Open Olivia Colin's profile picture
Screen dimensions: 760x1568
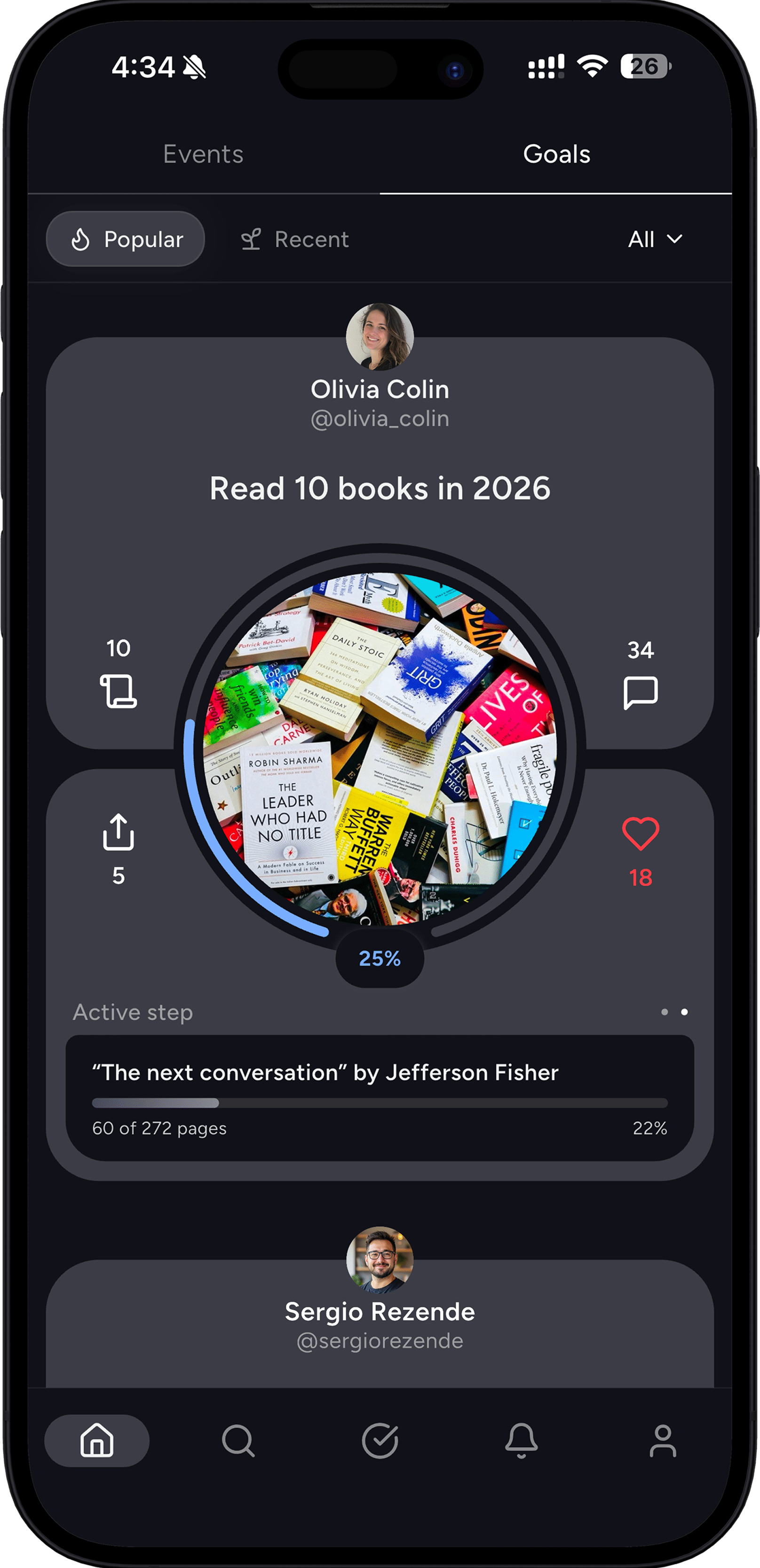click(380, 337)
